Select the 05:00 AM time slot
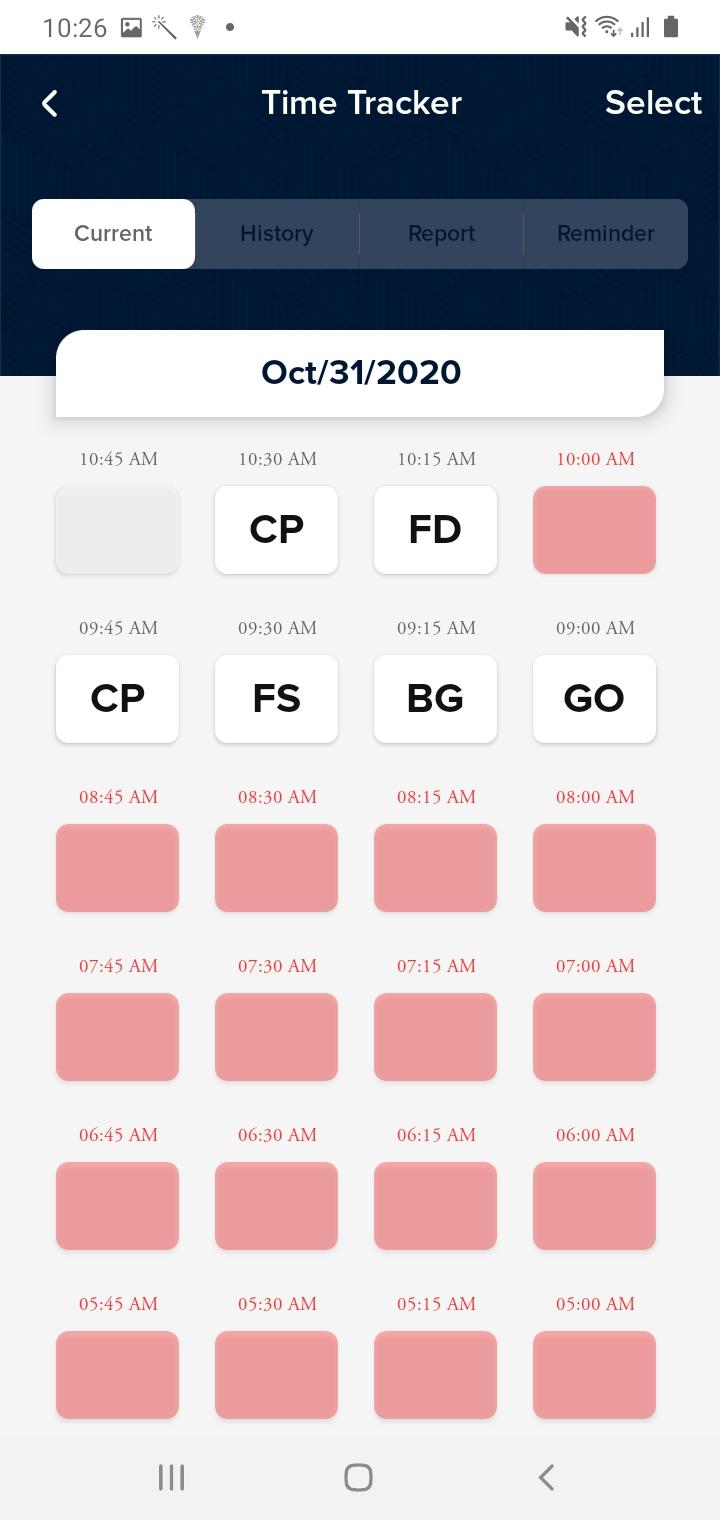Image resolution: width=720 pixels, height=1520 pixels. coord(594,1375)
